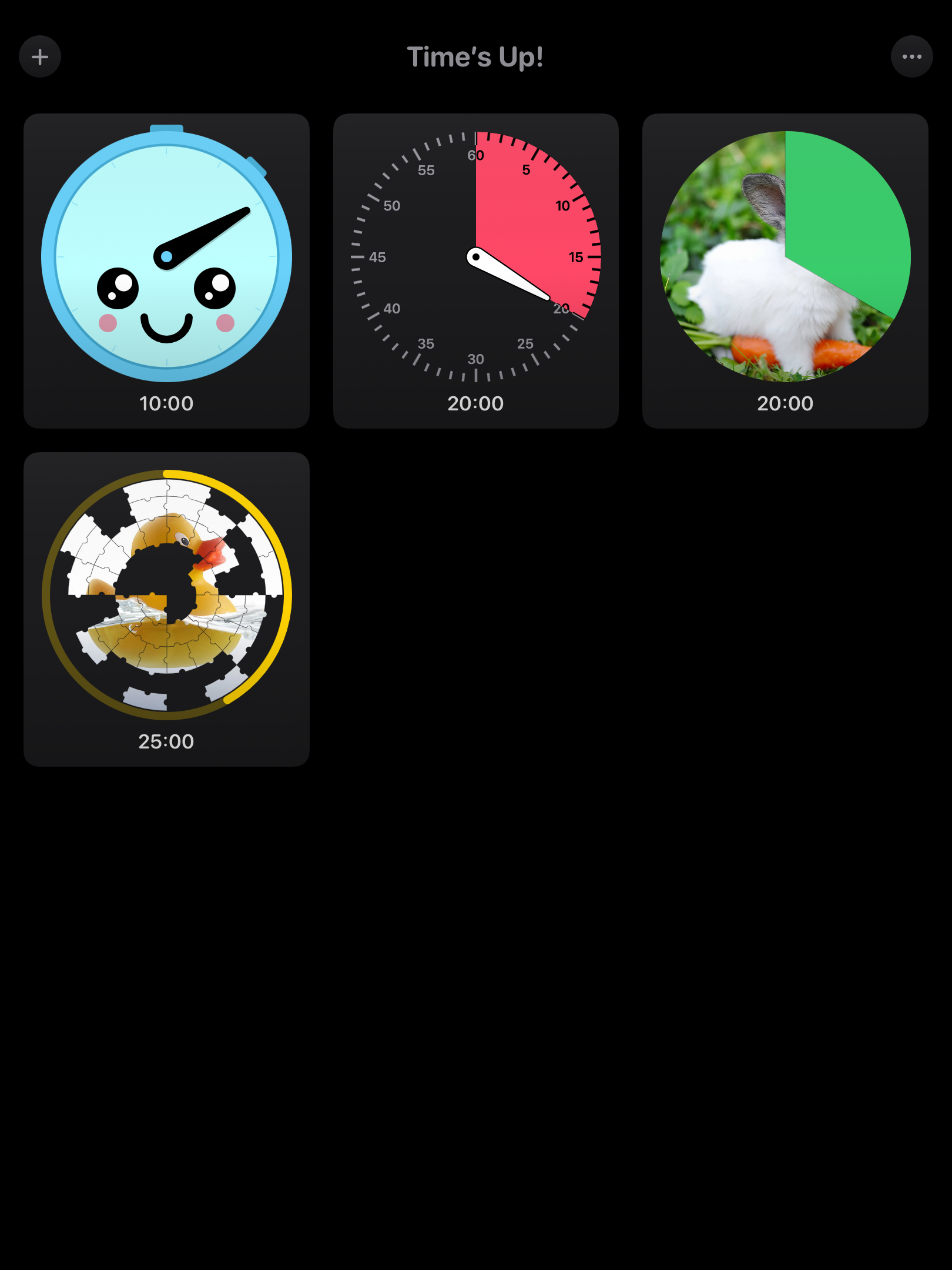The height and width of the screenshot is (1270, 952).
Task: Add a new timer with plus button
Action: [40, 57]
